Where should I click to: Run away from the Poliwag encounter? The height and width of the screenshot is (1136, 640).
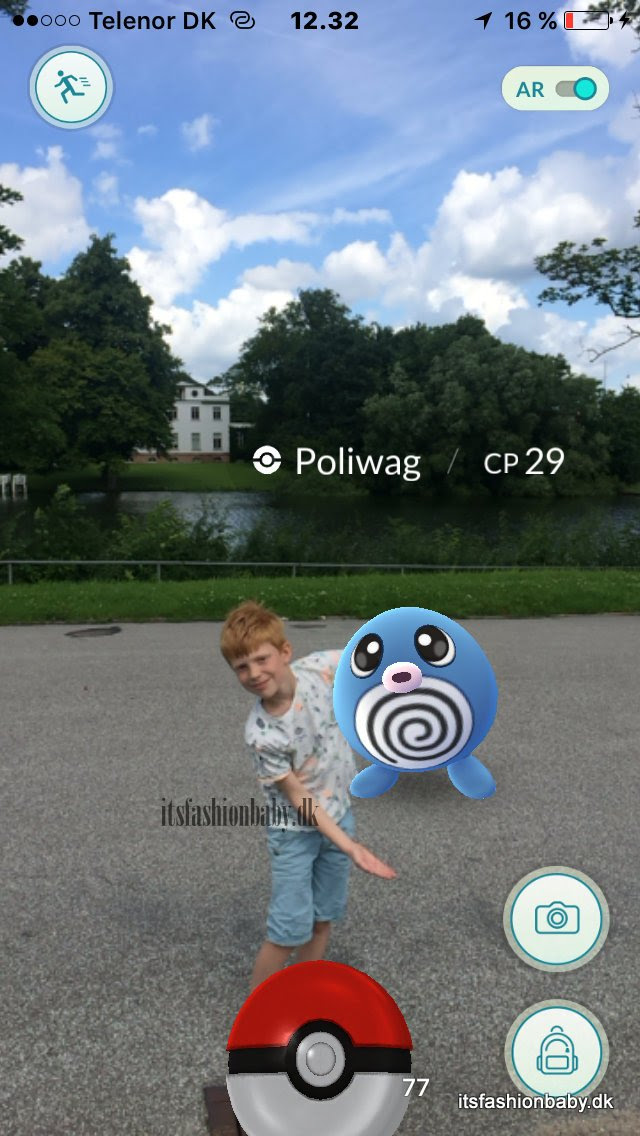tap(71, 88)
